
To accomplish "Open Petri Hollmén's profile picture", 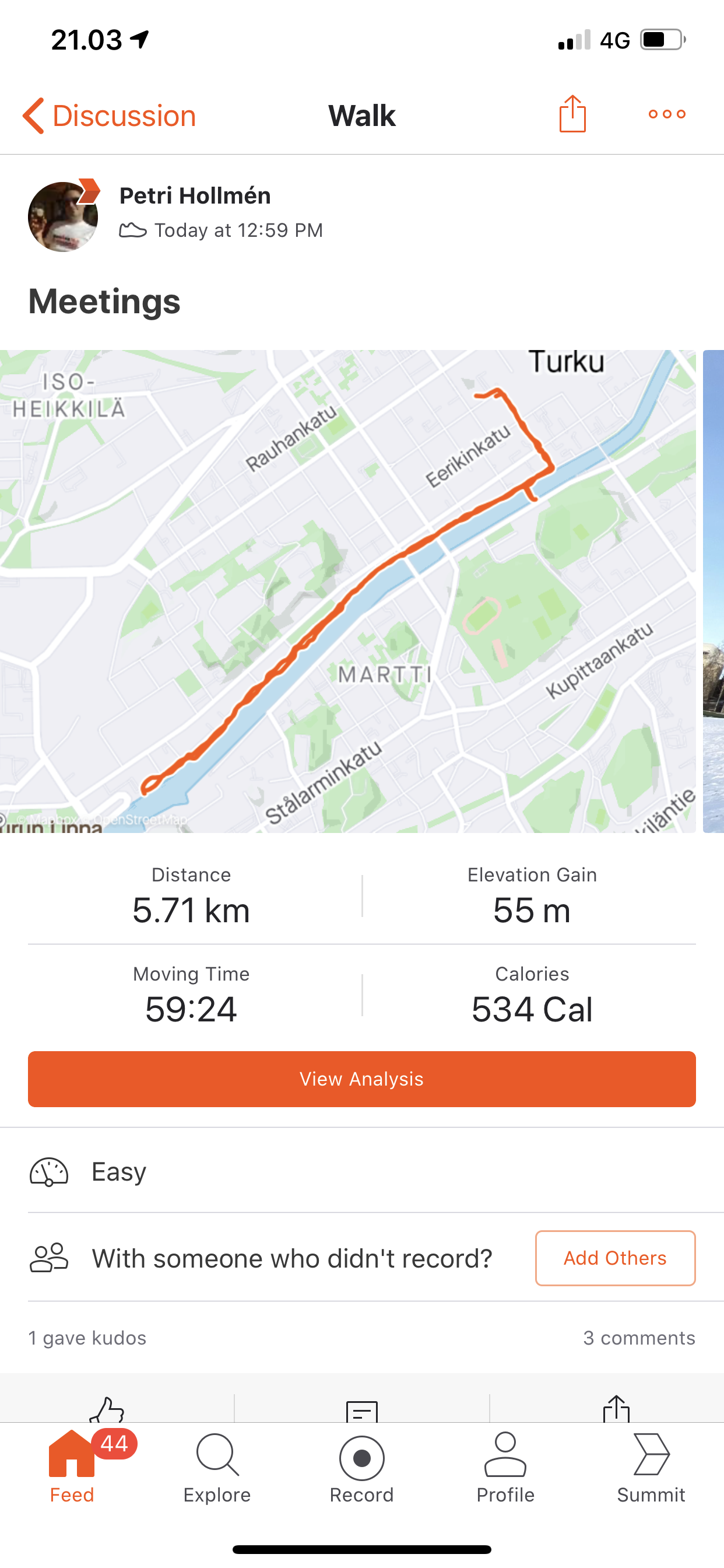I will tap(64, 216).
